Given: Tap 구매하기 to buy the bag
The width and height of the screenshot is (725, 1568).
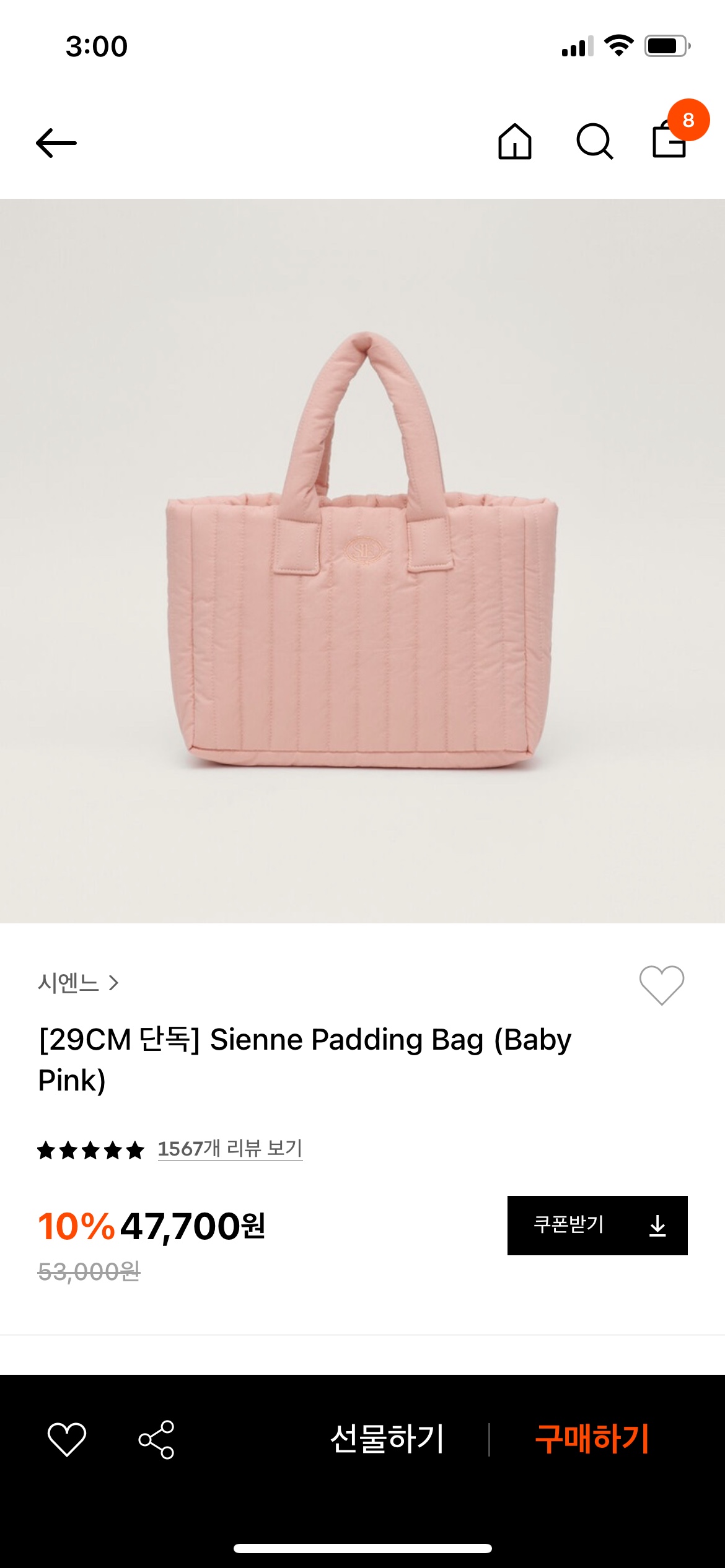Looking at the screenshot, I should coord(592,1439).
